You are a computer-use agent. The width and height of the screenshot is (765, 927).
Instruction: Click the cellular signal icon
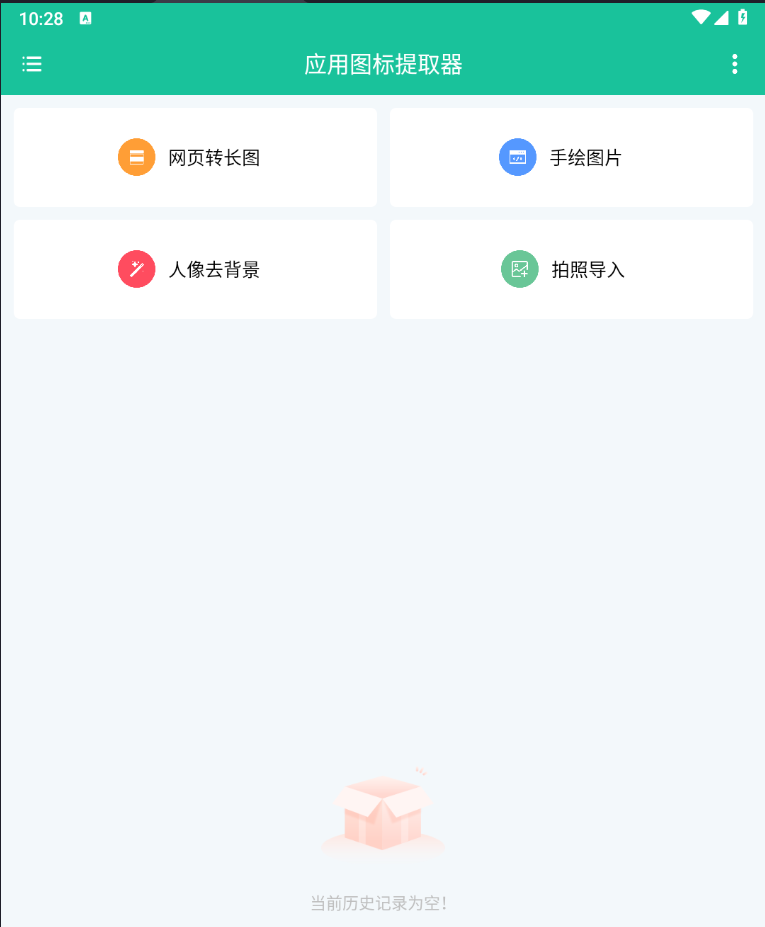[x=722, y=17]
